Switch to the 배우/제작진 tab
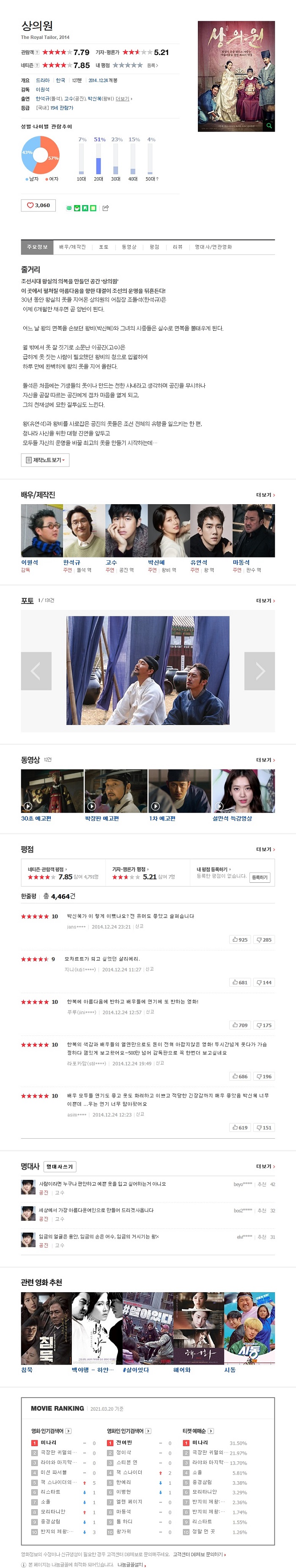 [72, 247]
